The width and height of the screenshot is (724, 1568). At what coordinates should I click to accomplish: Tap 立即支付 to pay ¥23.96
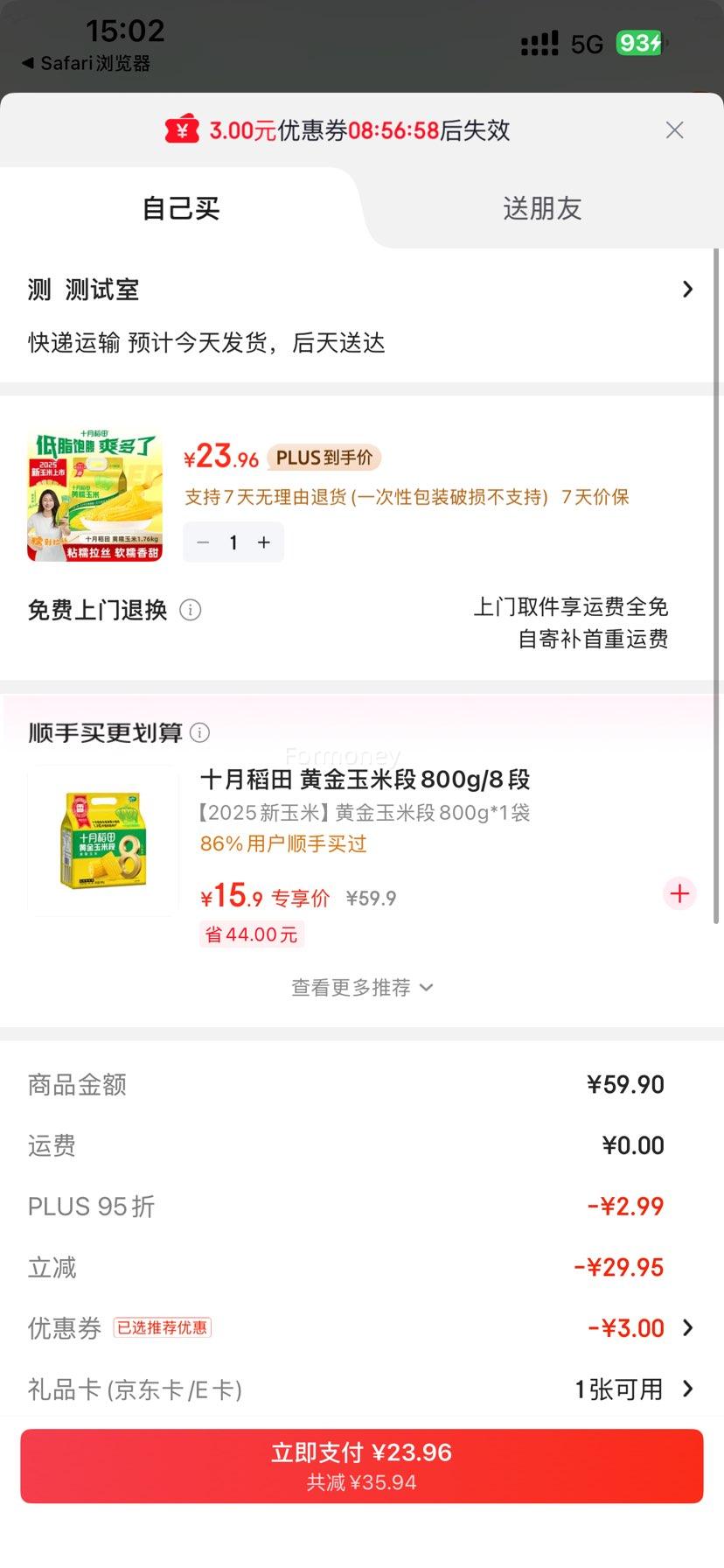pos(362,1463)
